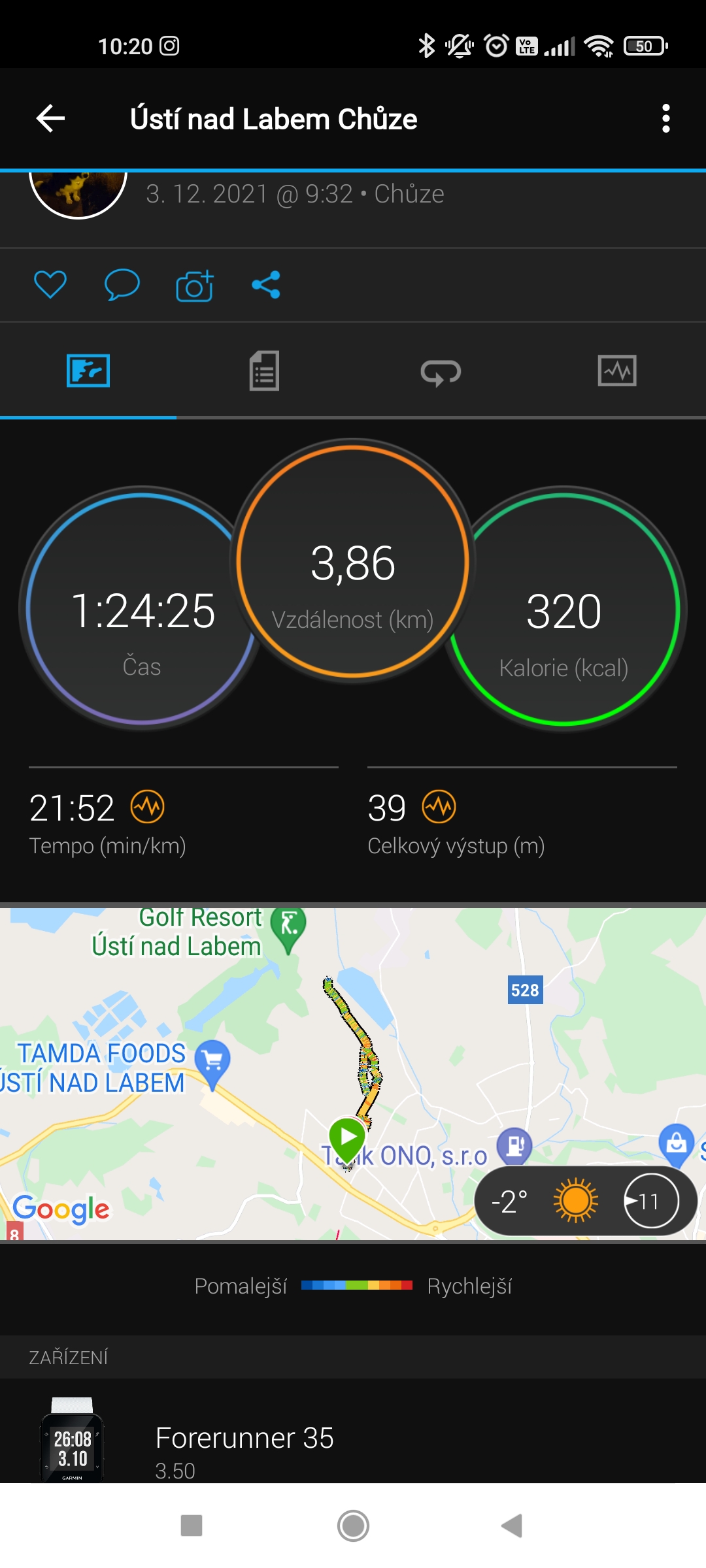Share this activity
The width and height of the screenshot is (706, 1568).
266,285
